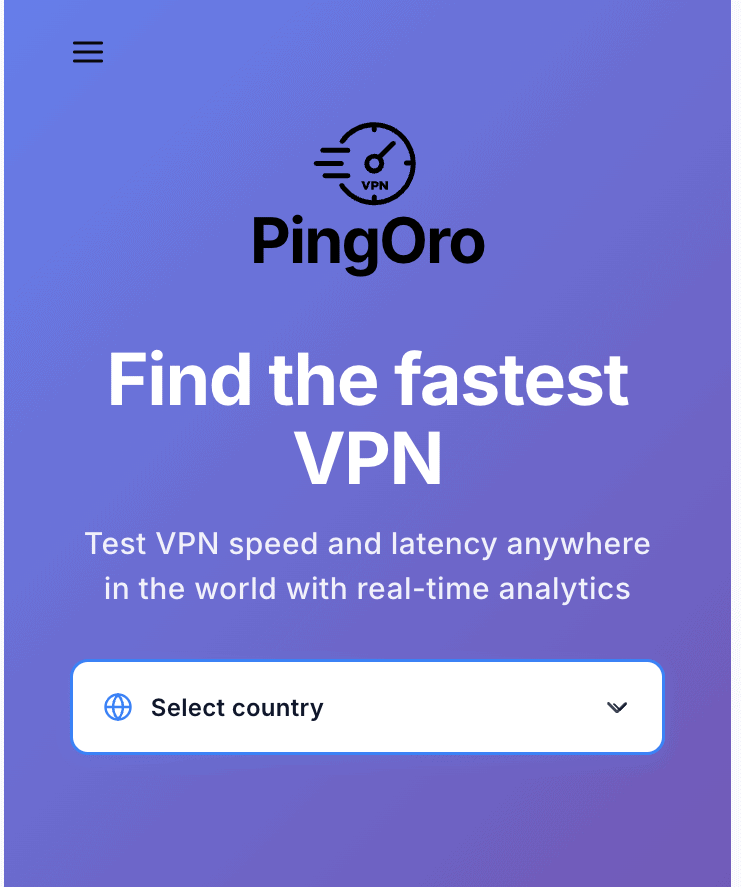Open the hamburger navigation menu
This screenshot has width=741, height=887.
(x=88, y=52)
